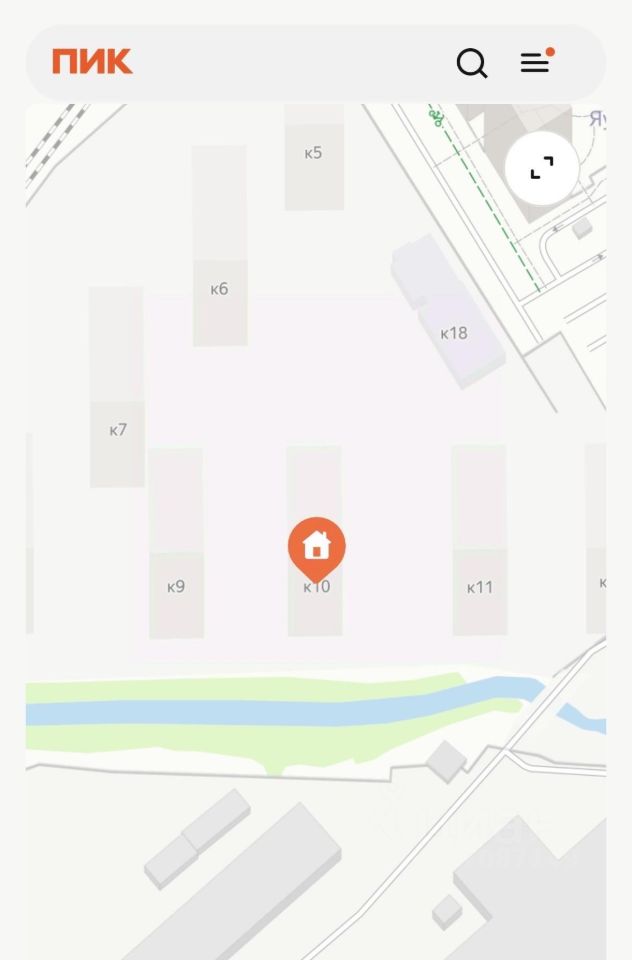
Task: Tap the house marker on к10
Action: coord(316,547)
